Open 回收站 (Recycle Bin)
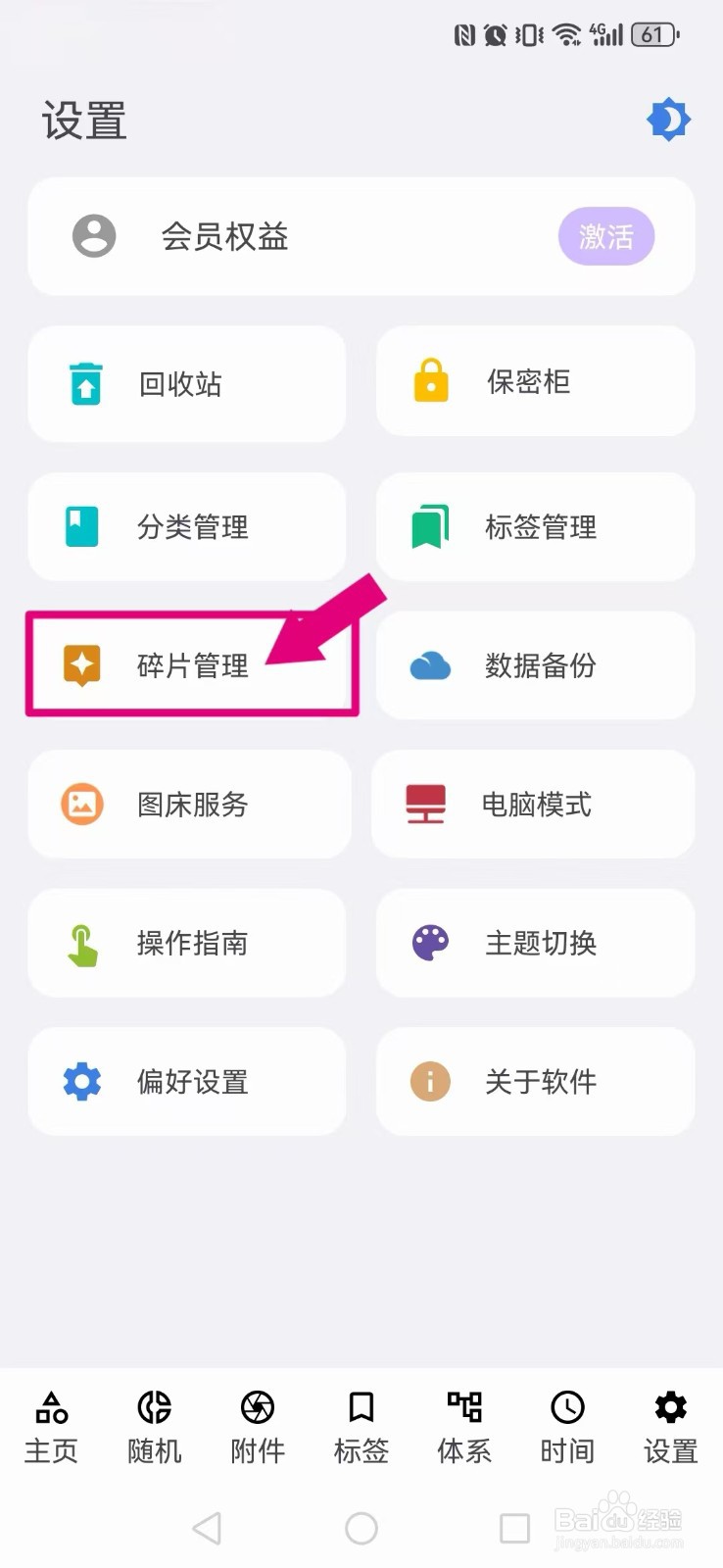The height and width of the screenshot is (1568, 723). point(186,383)
